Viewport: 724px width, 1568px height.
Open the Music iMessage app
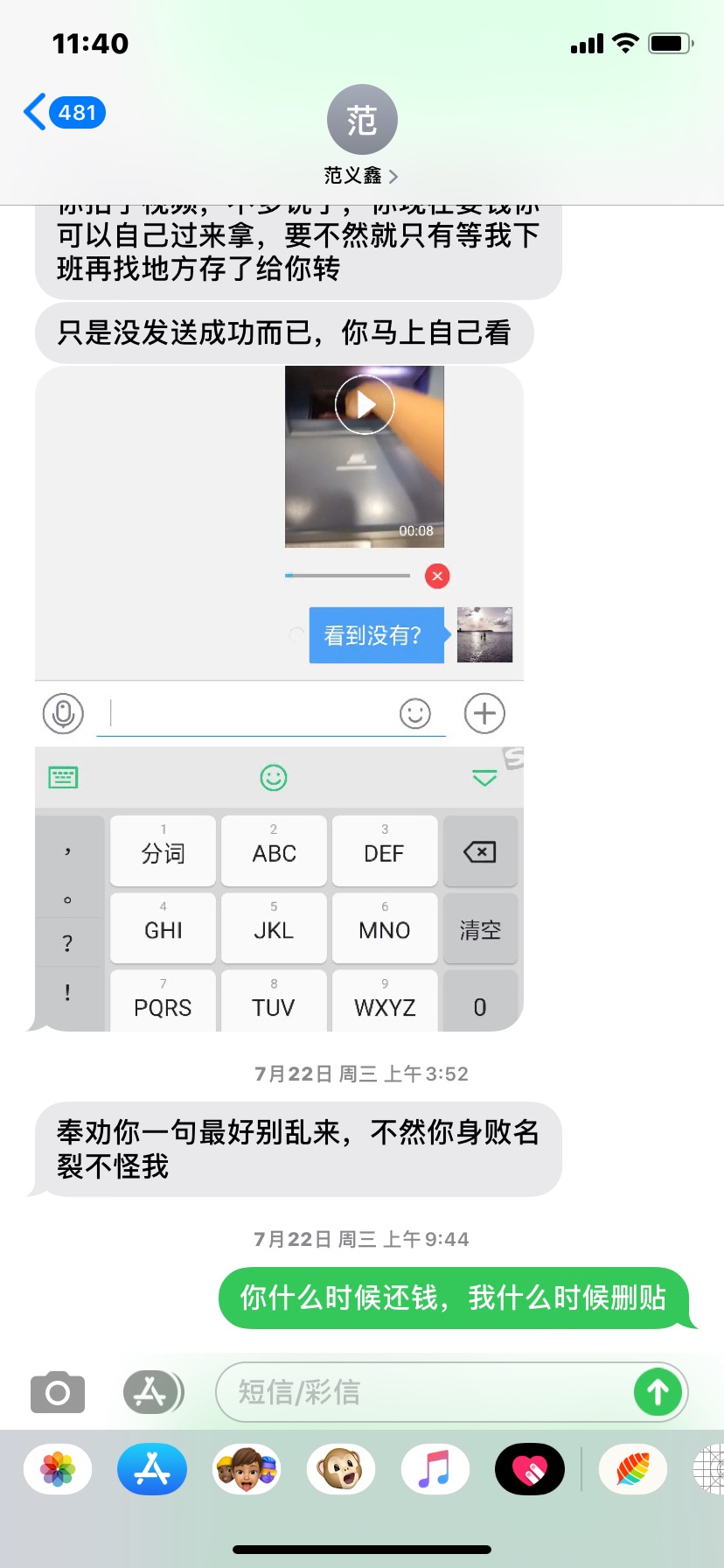click(x=435, y=1469)
